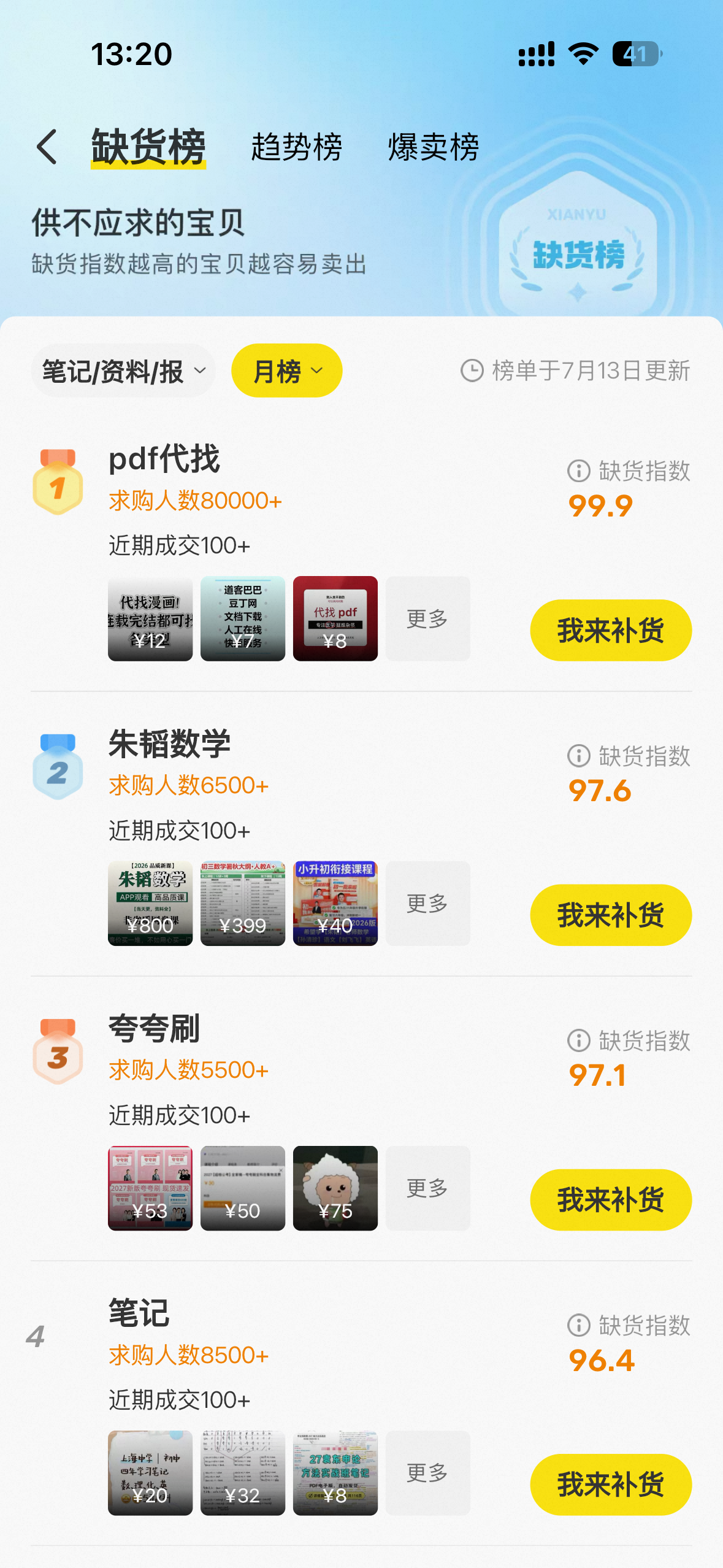Tap 我来补货 for pdf代找
723x1568 pixels.
(611, 630)
